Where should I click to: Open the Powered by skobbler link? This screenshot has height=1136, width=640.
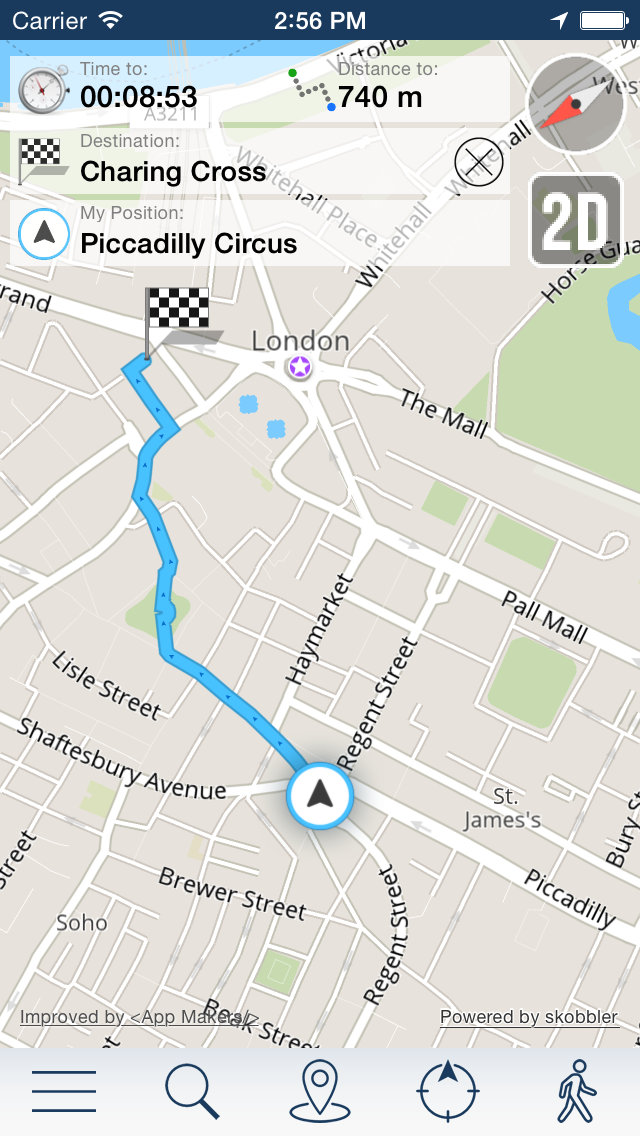pos(529,1017)
